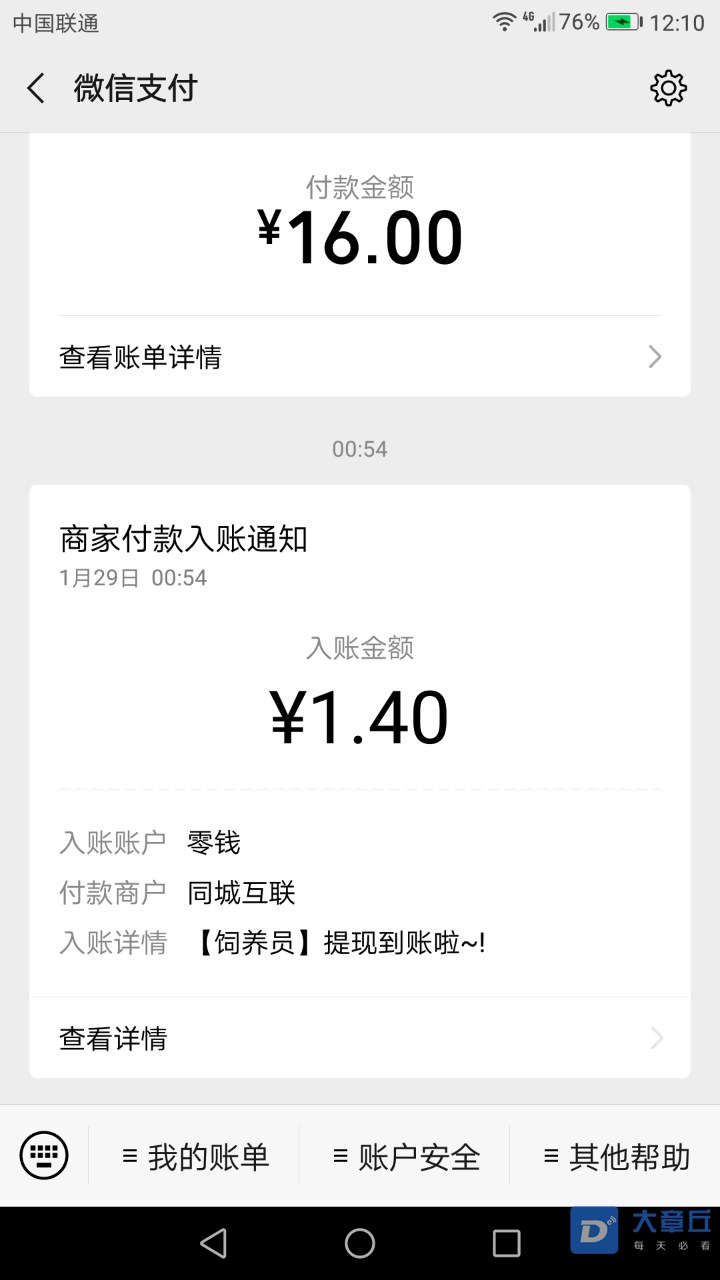Open the 其他帮助 menu
The image size is (720, 1280).
point(616,1157)
